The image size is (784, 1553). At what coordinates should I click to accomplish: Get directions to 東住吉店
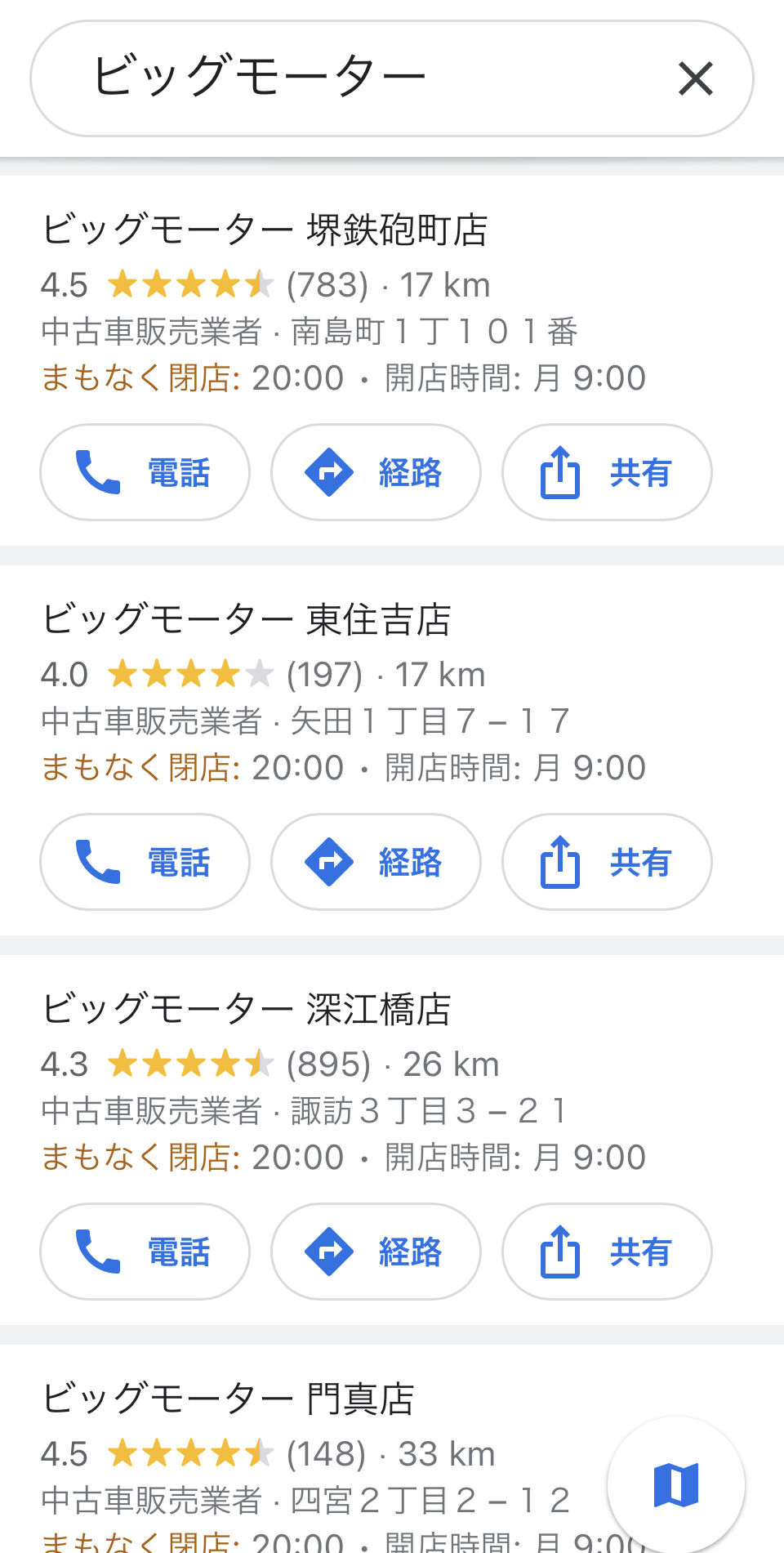pos(376,862)
